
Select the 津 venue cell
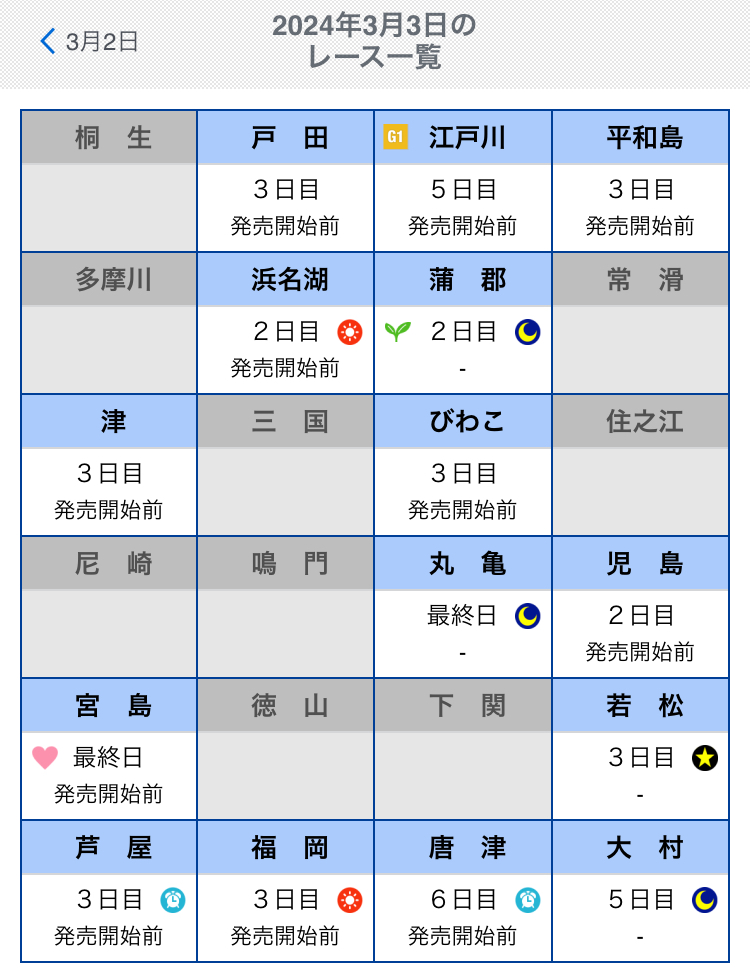109,465
